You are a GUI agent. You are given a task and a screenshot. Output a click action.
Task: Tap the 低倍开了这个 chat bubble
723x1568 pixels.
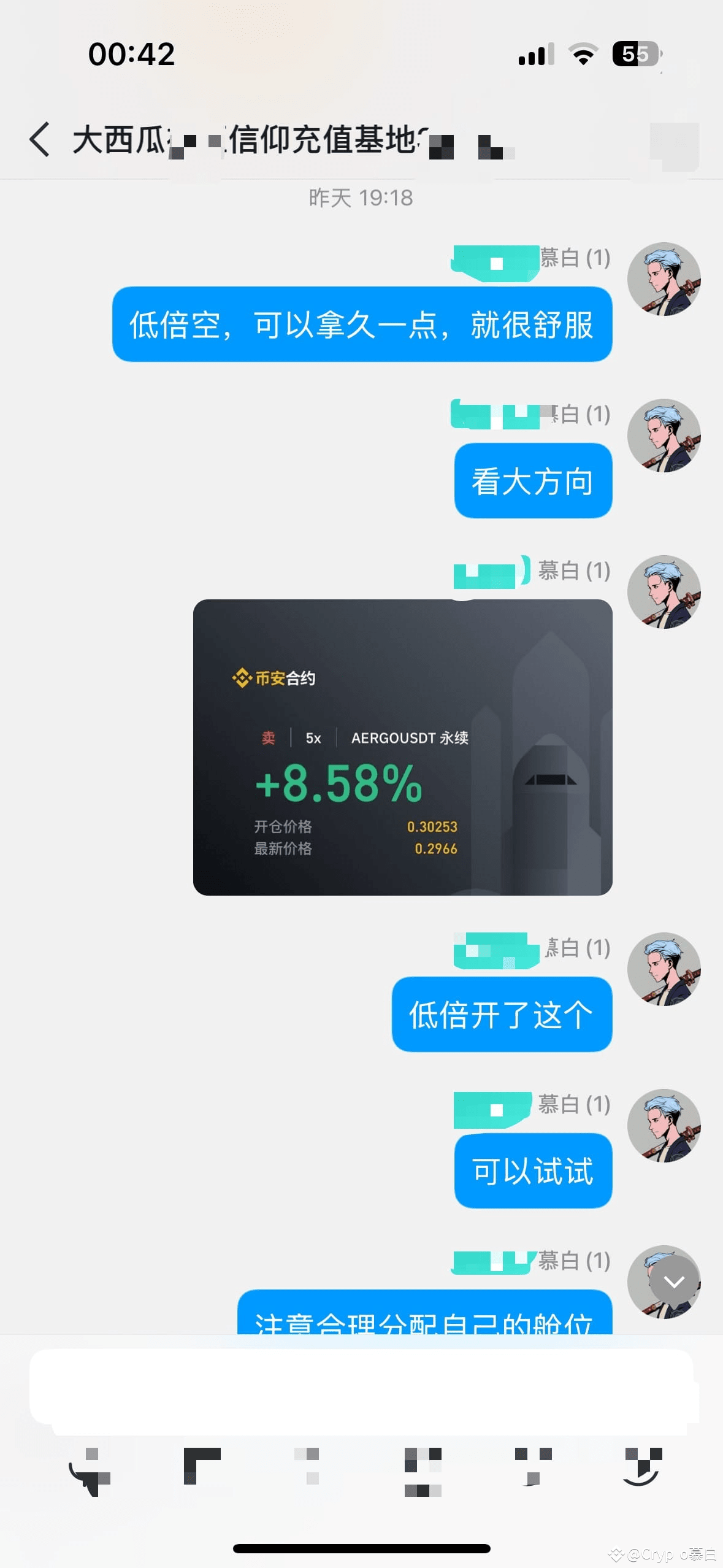[501, 1015]
